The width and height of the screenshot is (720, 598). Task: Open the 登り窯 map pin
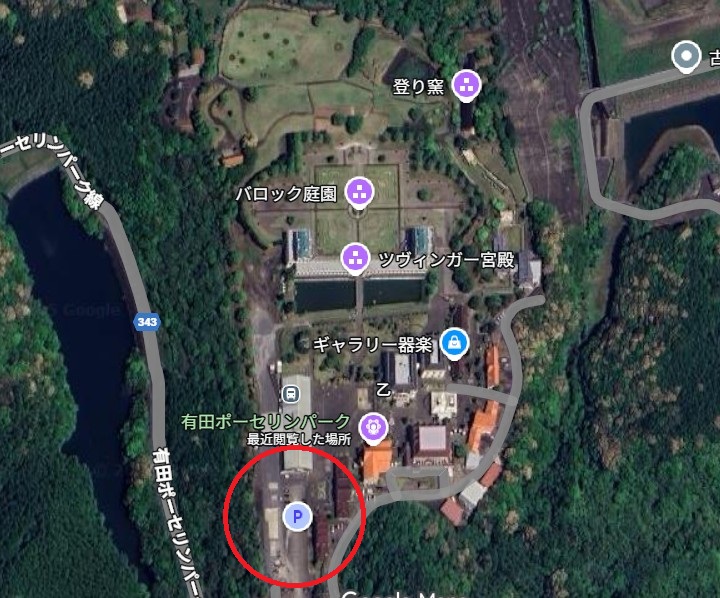click(466, 86)
